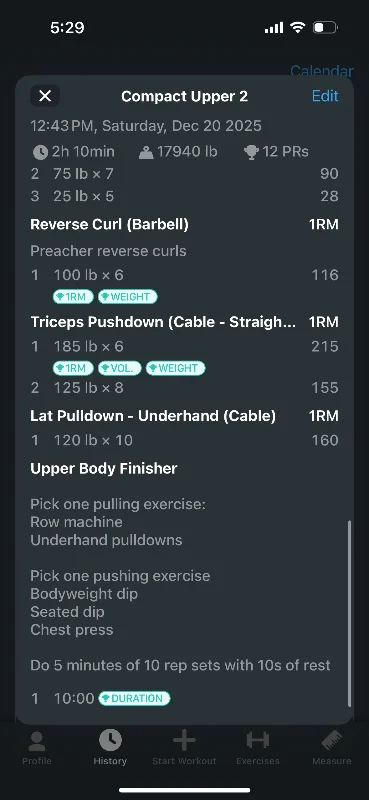The height and width of the screenshot is (800, 369).
Task: Go to the History tab
Action: pyautogui.click(x=110, y=747)
